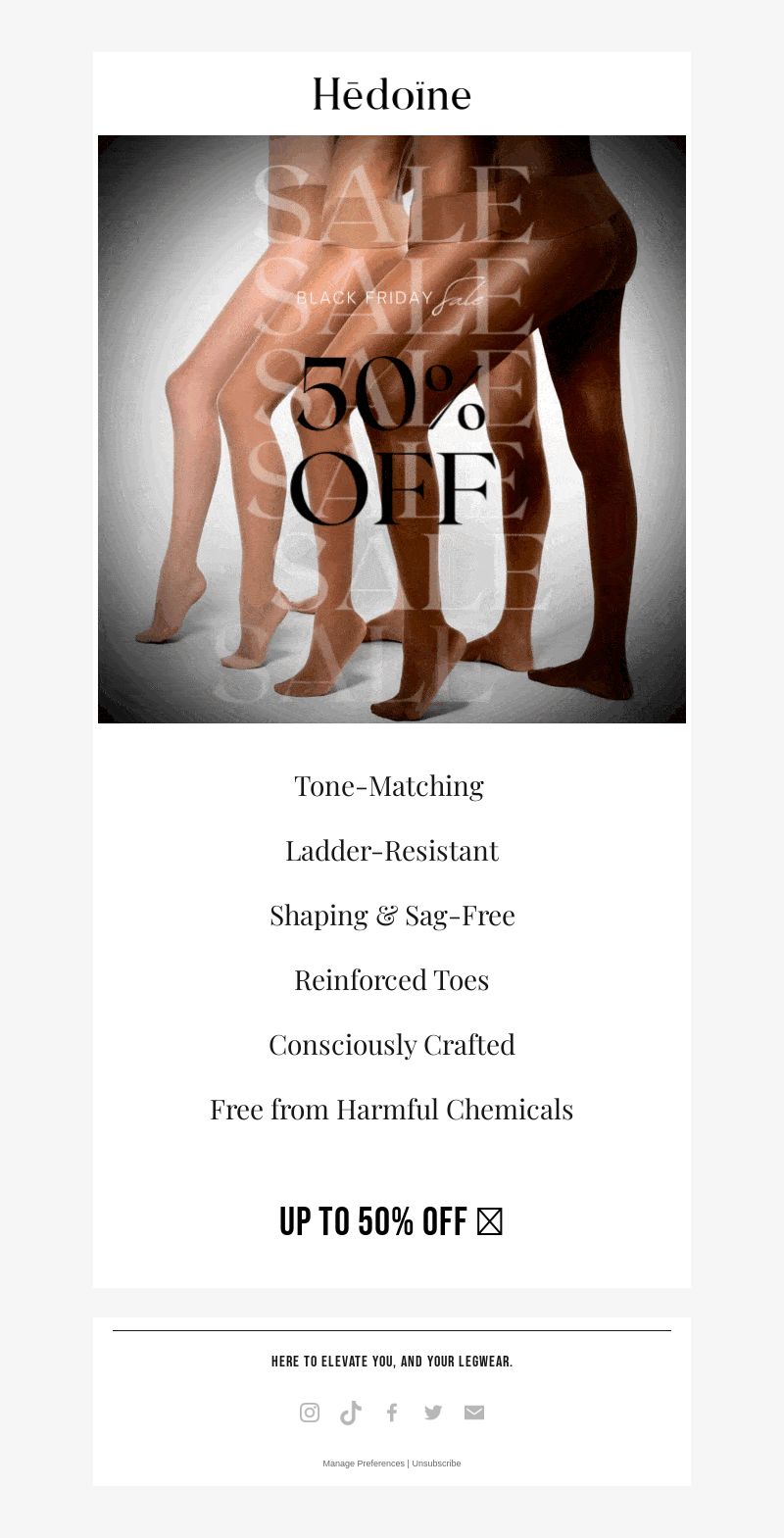Open the Black Friday 50% off banner

point(392,429)
